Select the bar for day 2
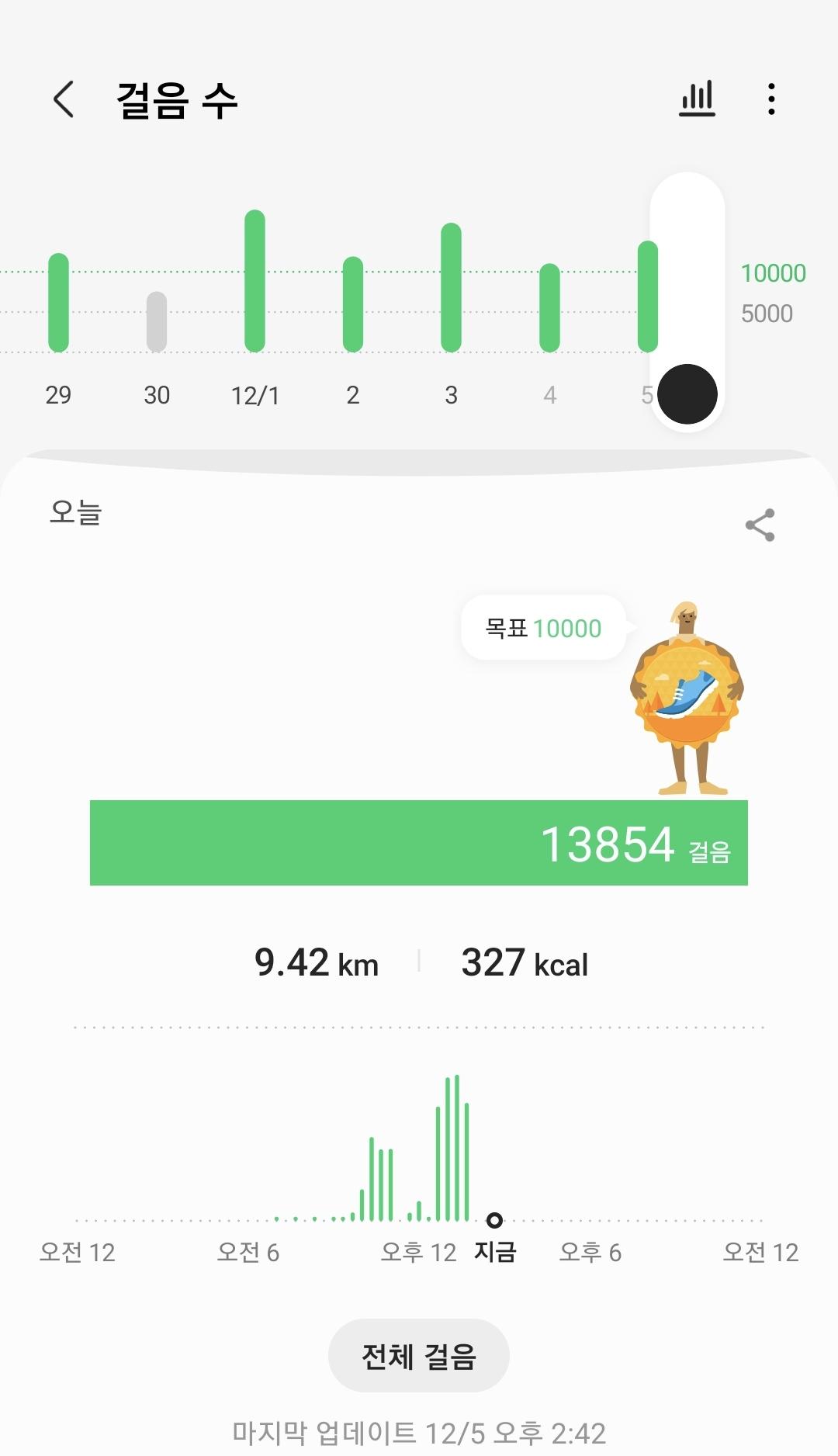This screenshot has height=1456, width=838. 353,304
